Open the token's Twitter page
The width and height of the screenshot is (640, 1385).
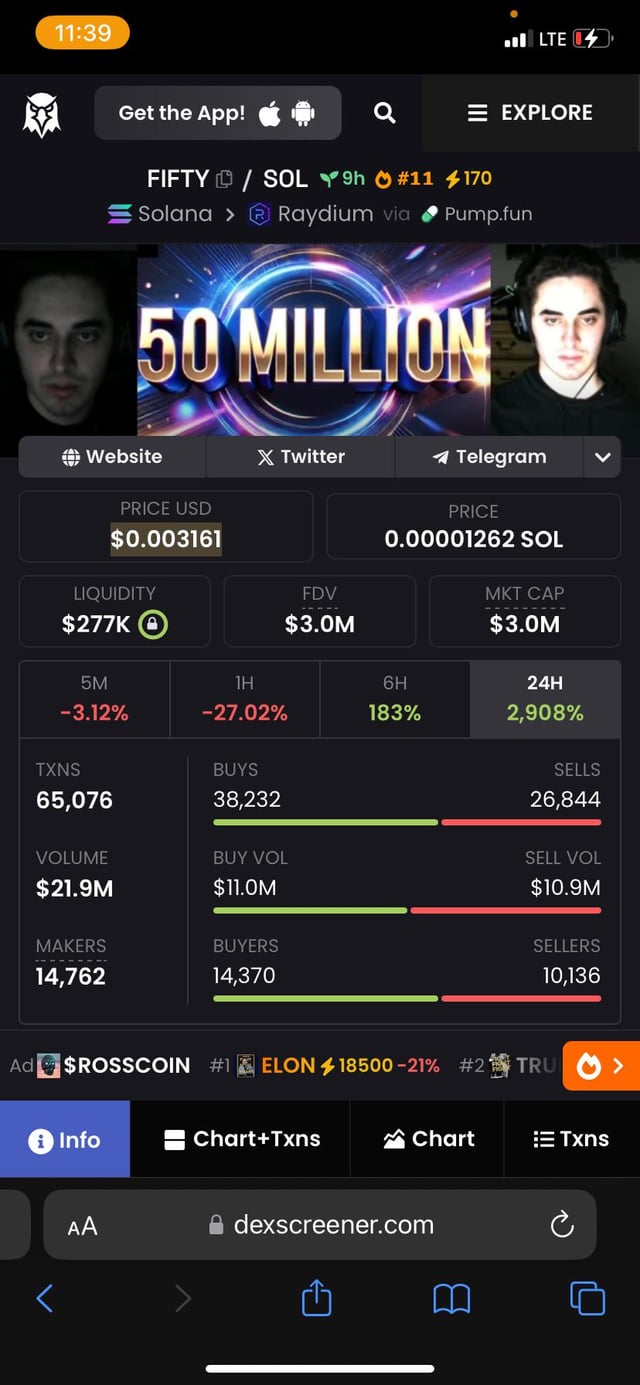point(301,457)
